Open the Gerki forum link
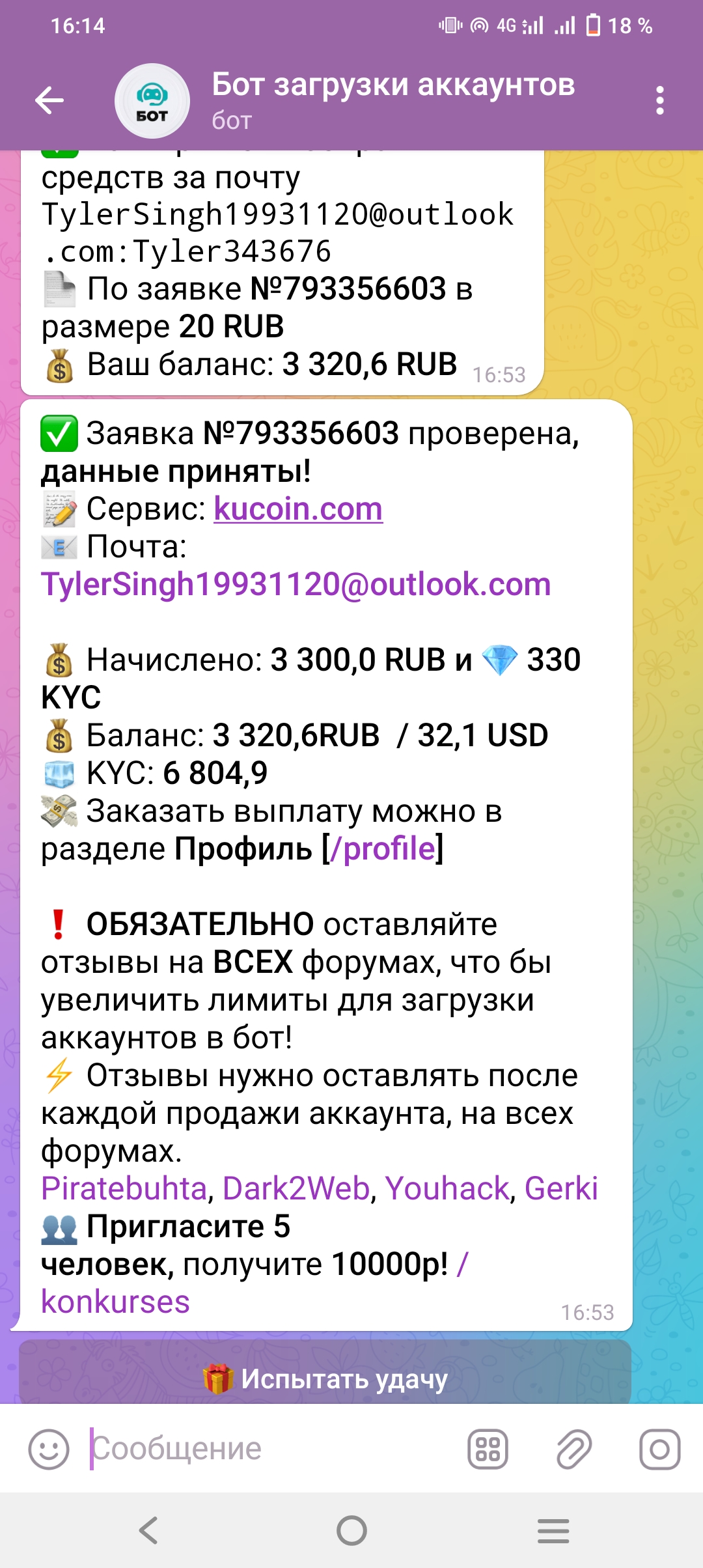This screenshot has width=703, height=1568. point(561,1189)
